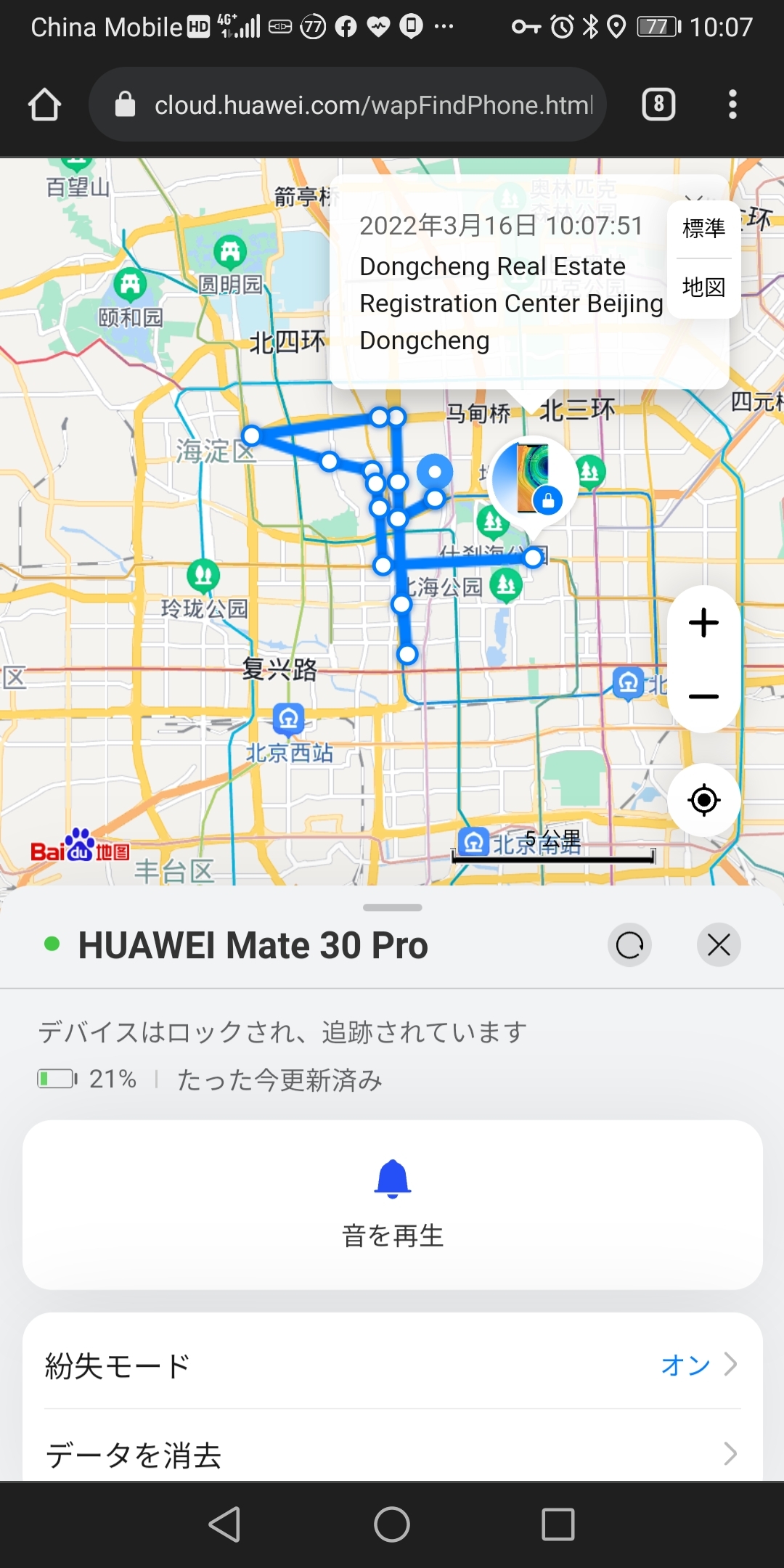Tap the device marker on the map
784x1568 pixels.
[x=534, y=481]
